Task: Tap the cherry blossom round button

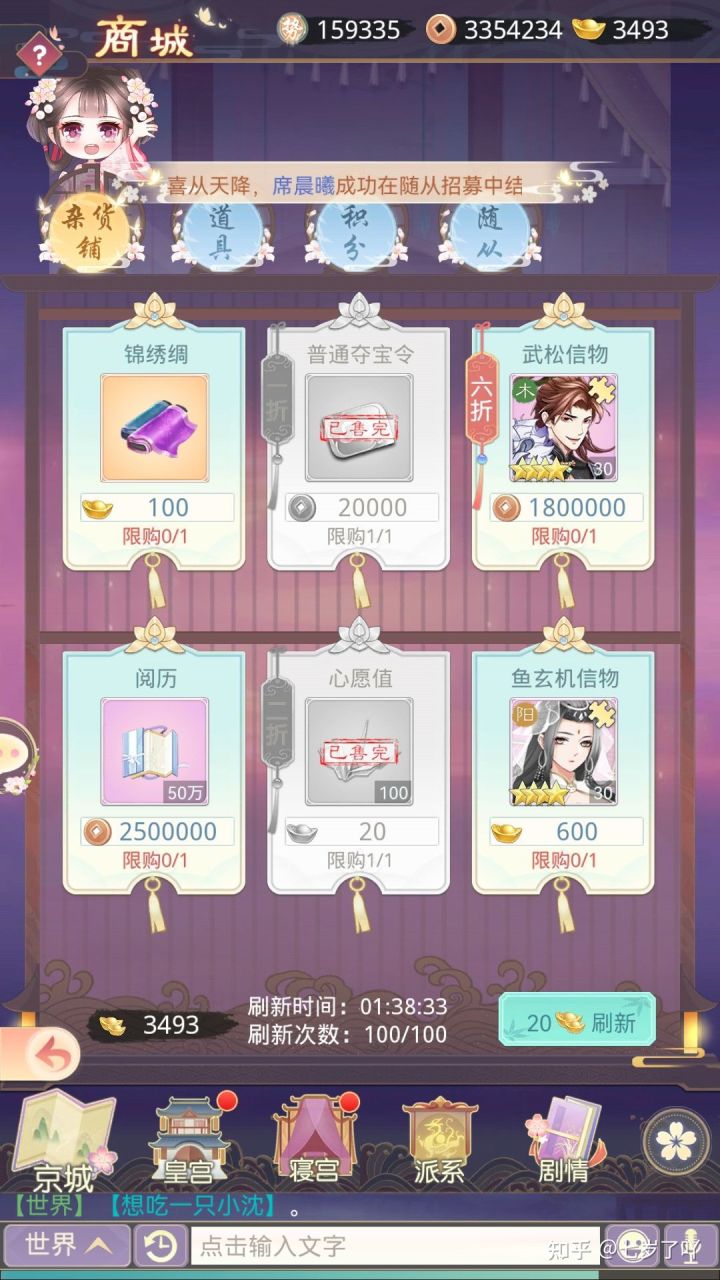Action: [677, 1141]
